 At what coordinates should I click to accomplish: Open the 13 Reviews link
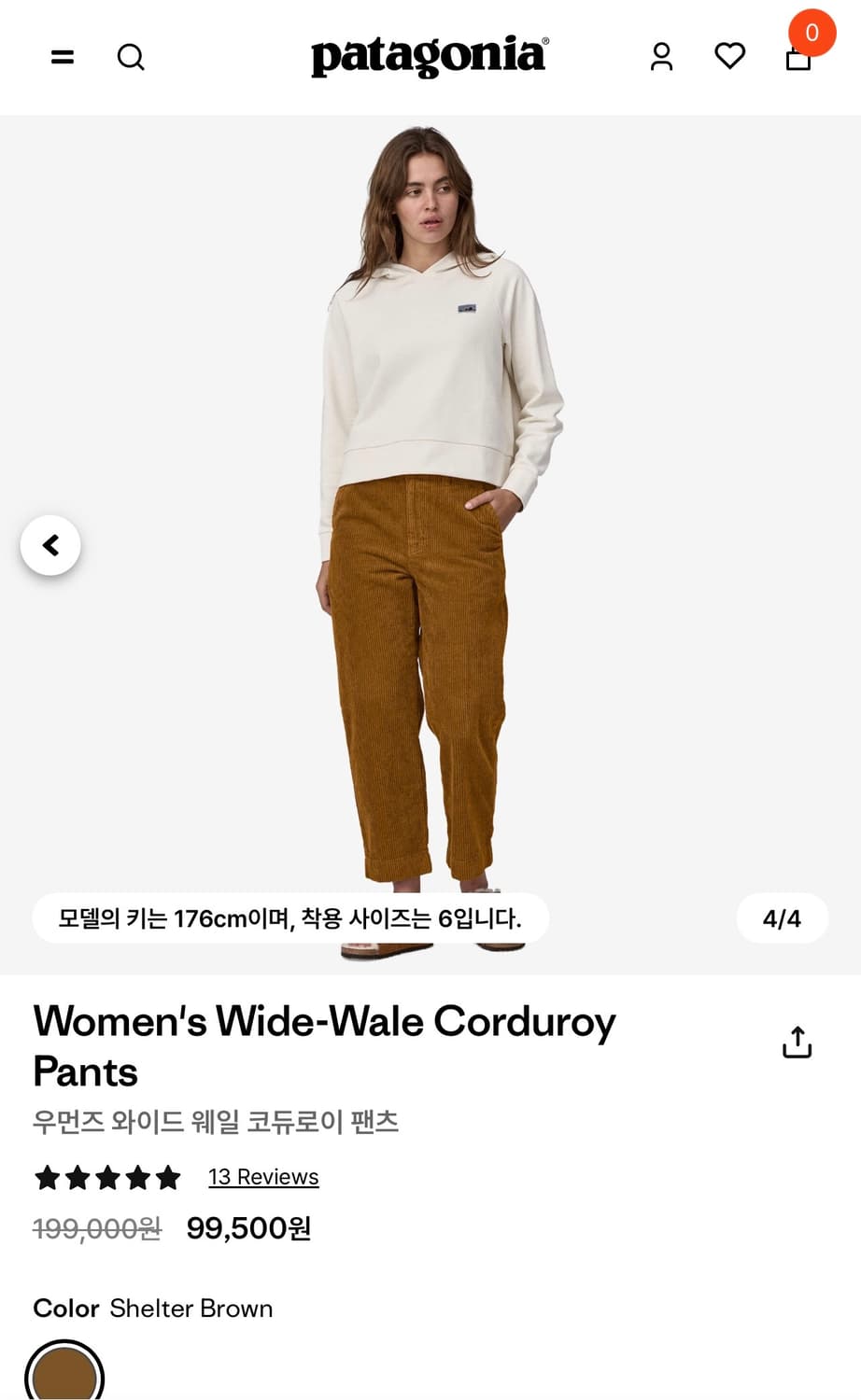tap(263, 1177)
